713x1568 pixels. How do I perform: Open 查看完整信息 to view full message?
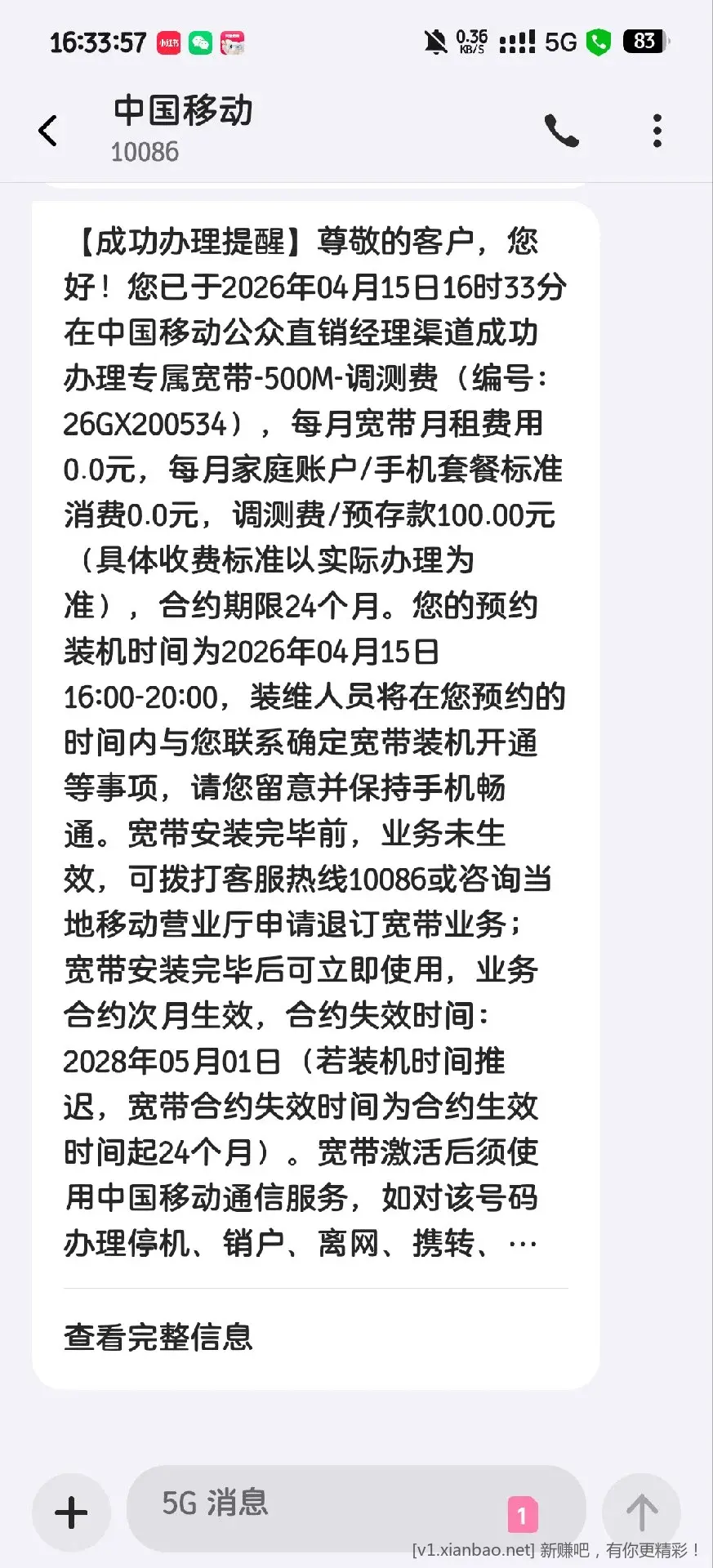coord(158,1338)
